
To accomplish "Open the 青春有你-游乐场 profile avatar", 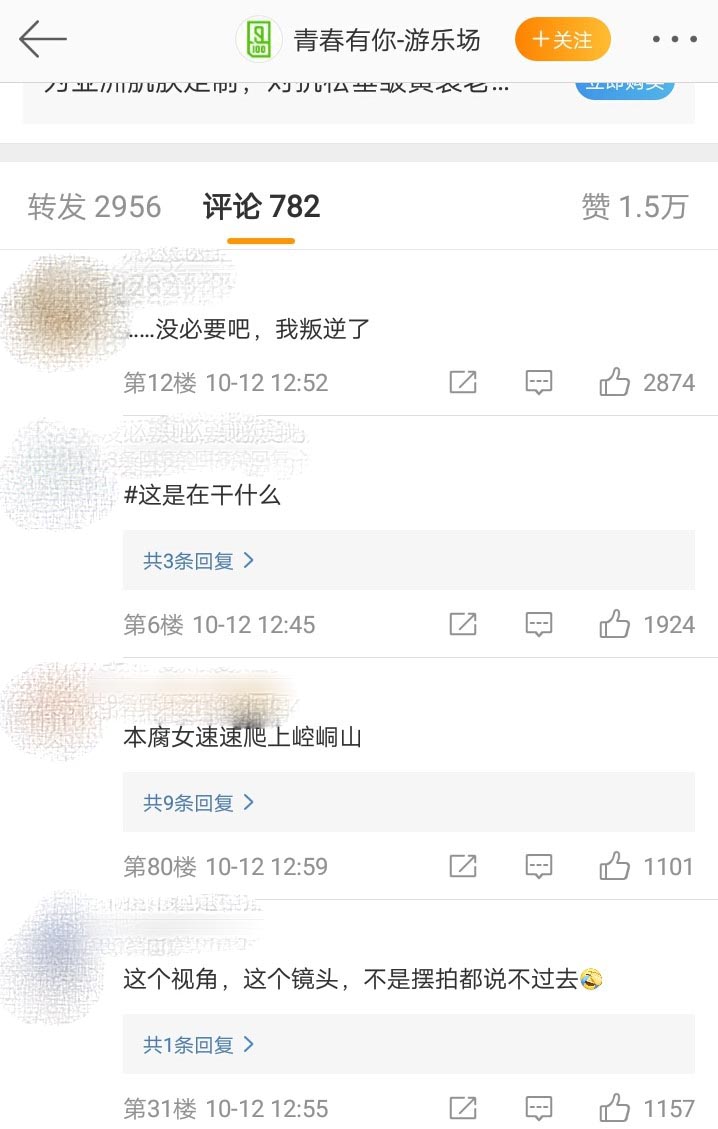I will click(x=259, y=40).
